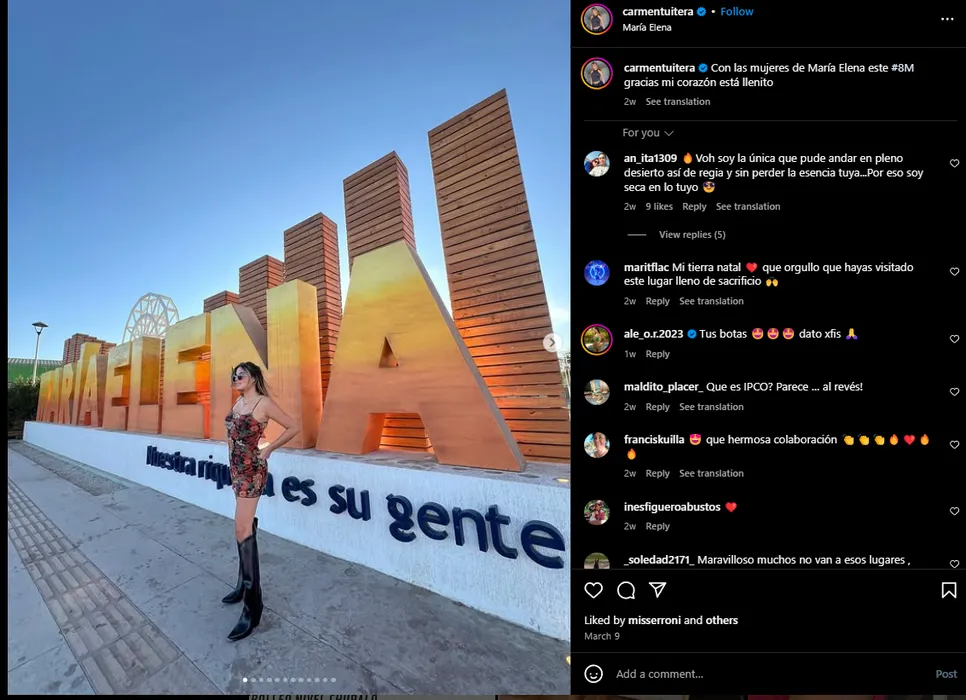This screenshot has height=700, width=966.
Task: Open the three-dot more options menu
Action: click(x=947, y=19)
